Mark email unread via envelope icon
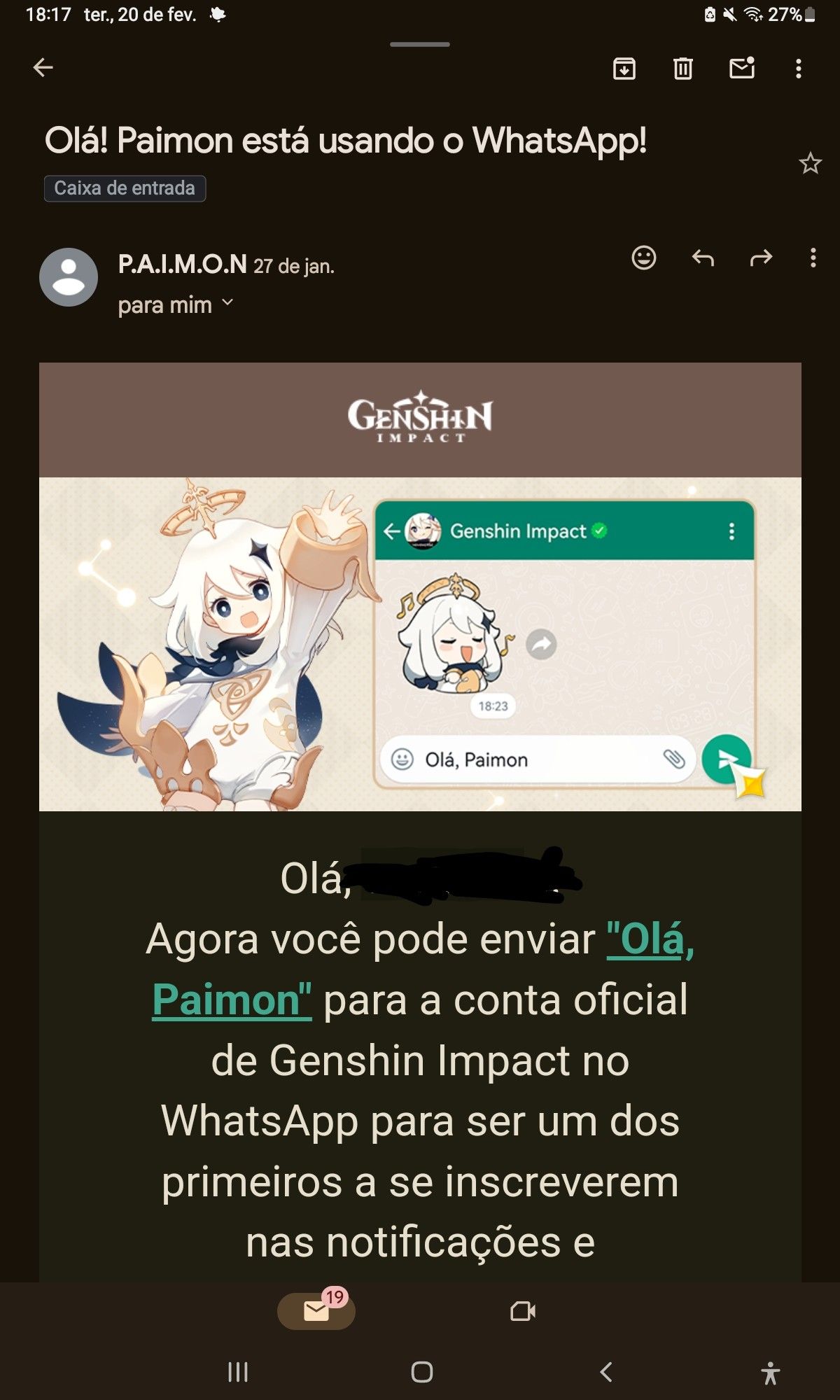This screenshot has width=840, height=1400. pyautogui.click(x=741, y=68)
